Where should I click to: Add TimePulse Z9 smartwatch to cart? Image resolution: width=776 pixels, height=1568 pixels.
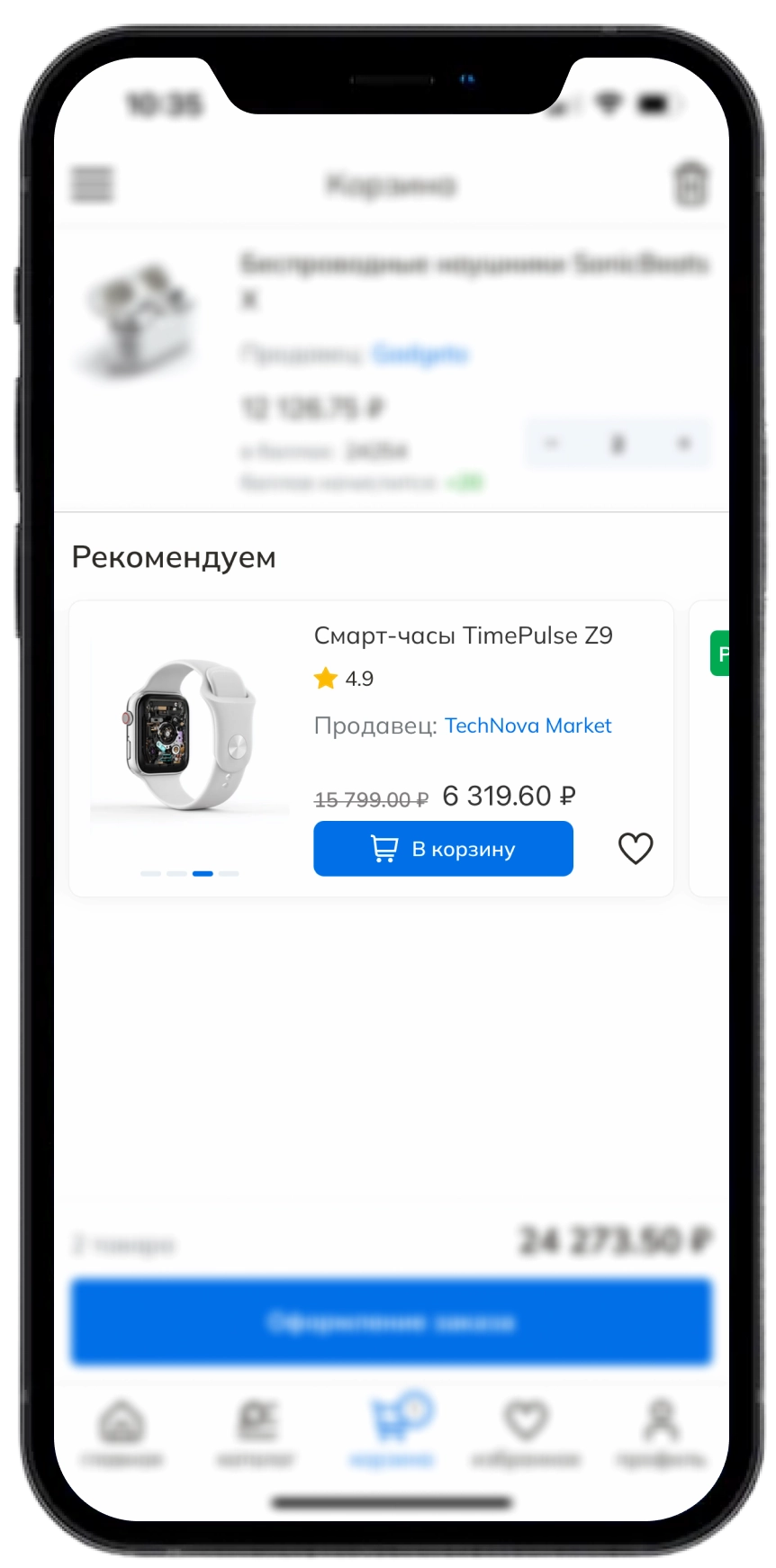[443, 849]
